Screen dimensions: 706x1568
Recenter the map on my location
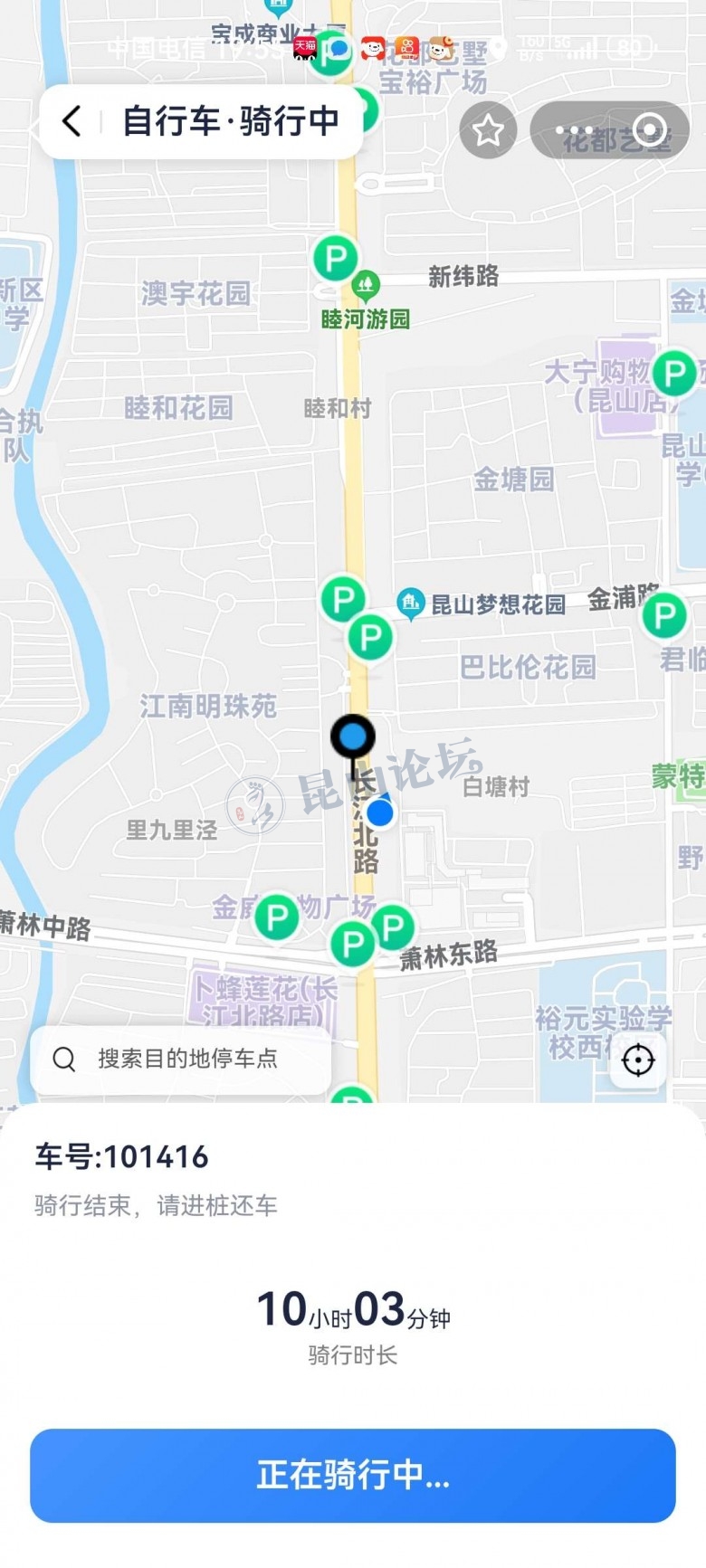coord(638,1060)
